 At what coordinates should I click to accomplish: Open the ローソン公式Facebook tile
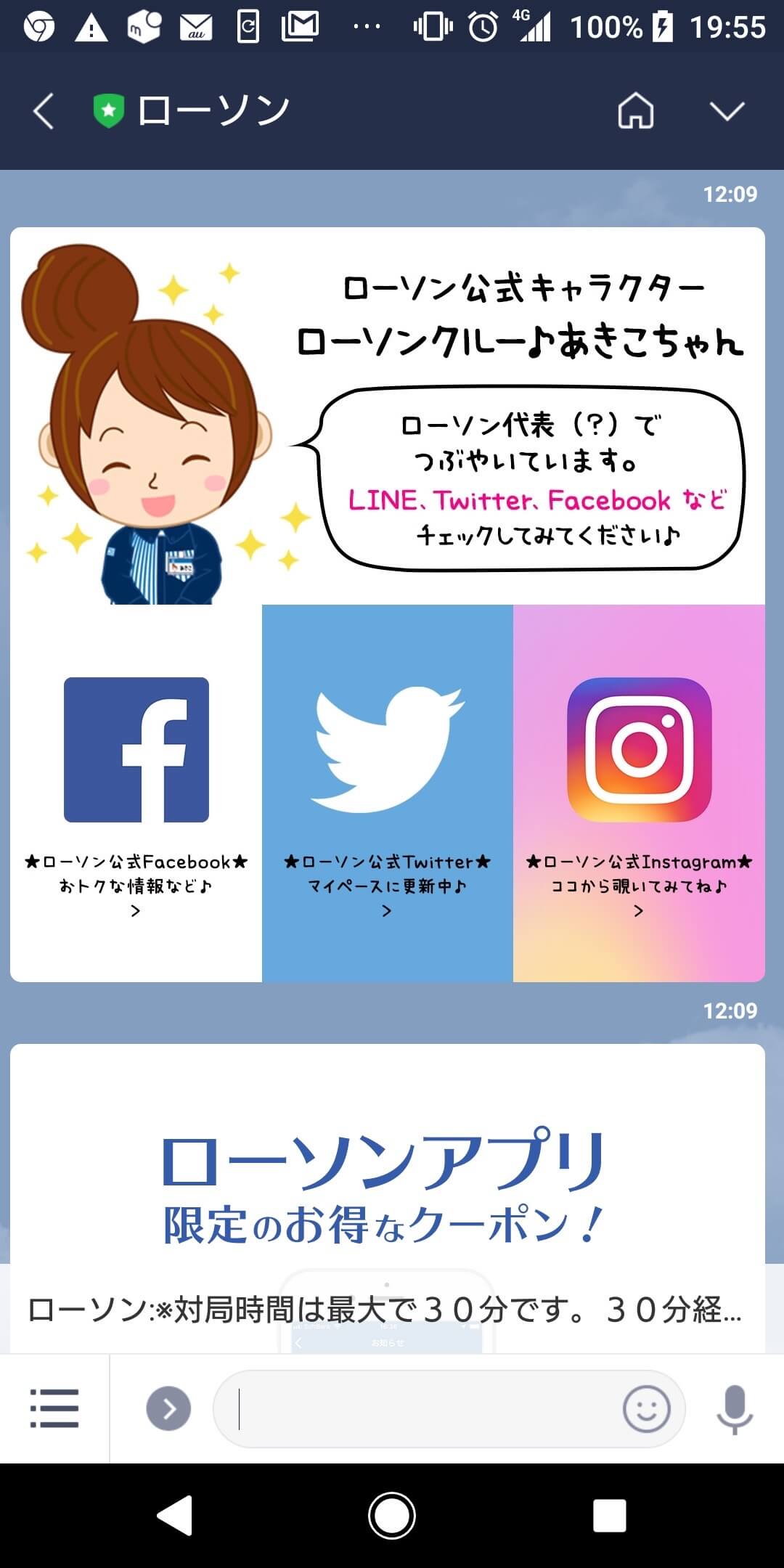coord(136,793)
